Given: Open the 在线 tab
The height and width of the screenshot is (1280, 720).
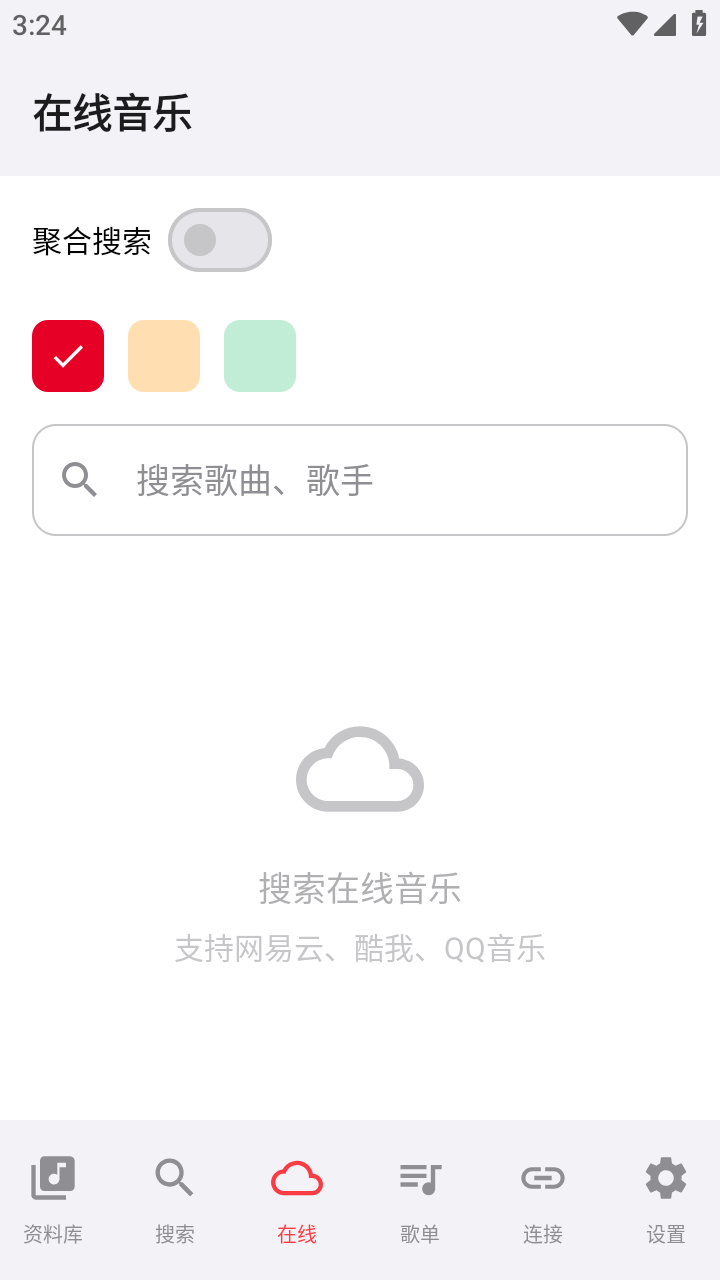Looking at the screenshot, I should [297, 1199].
